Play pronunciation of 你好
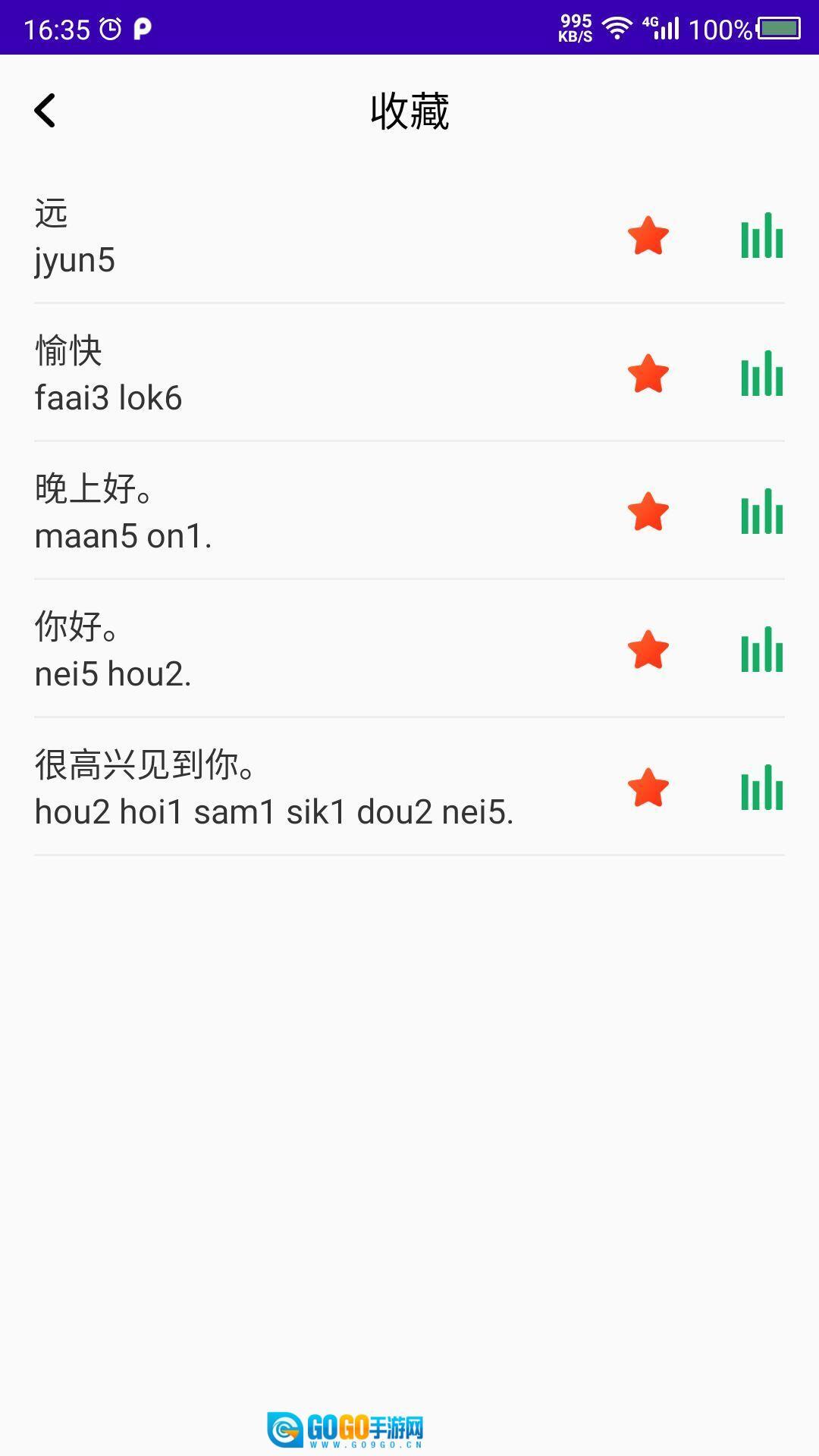This screenshot has width=819, height=1456. (761, 650)
